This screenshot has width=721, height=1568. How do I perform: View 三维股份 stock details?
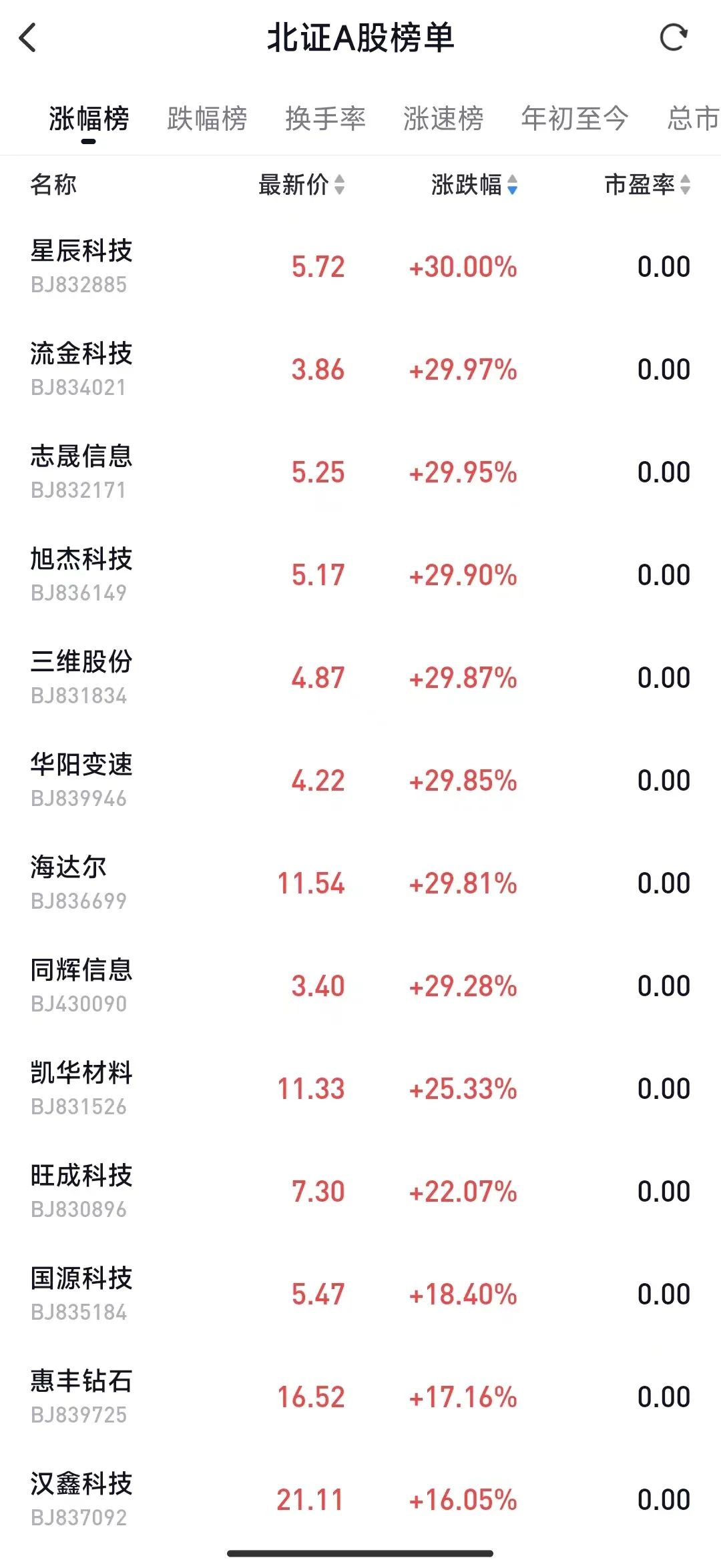point(360,678)
